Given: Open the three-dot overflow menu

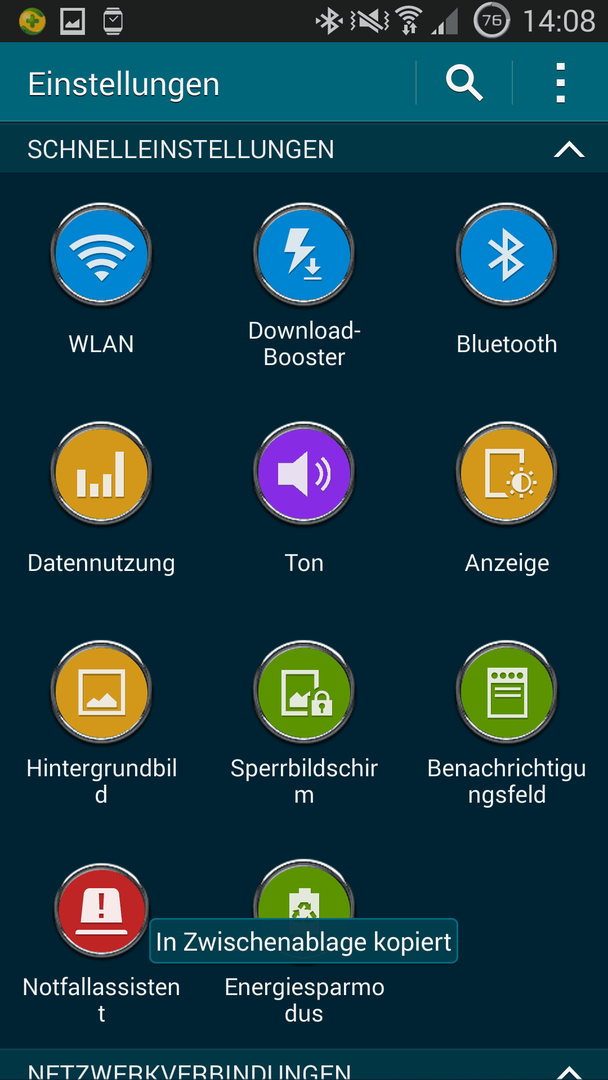Looking at the screenshot, I should tap(560, 83).
